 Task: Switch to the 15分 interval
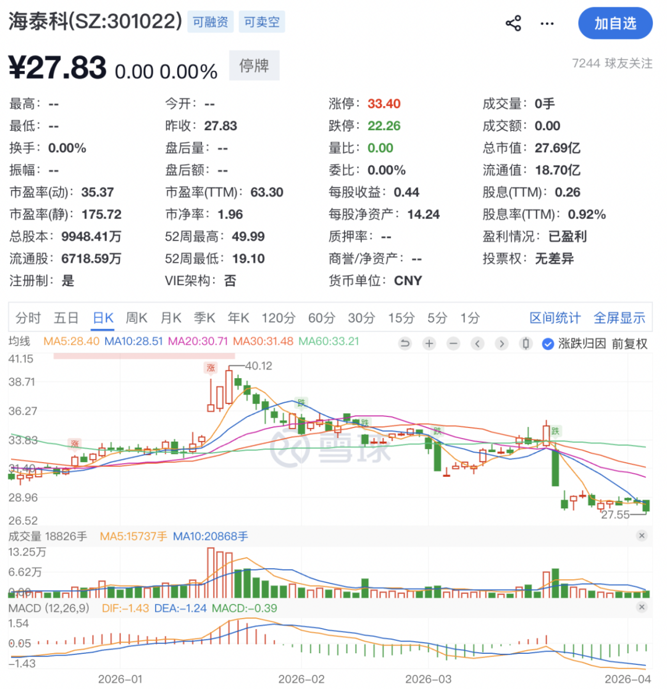tap(401, 318)
